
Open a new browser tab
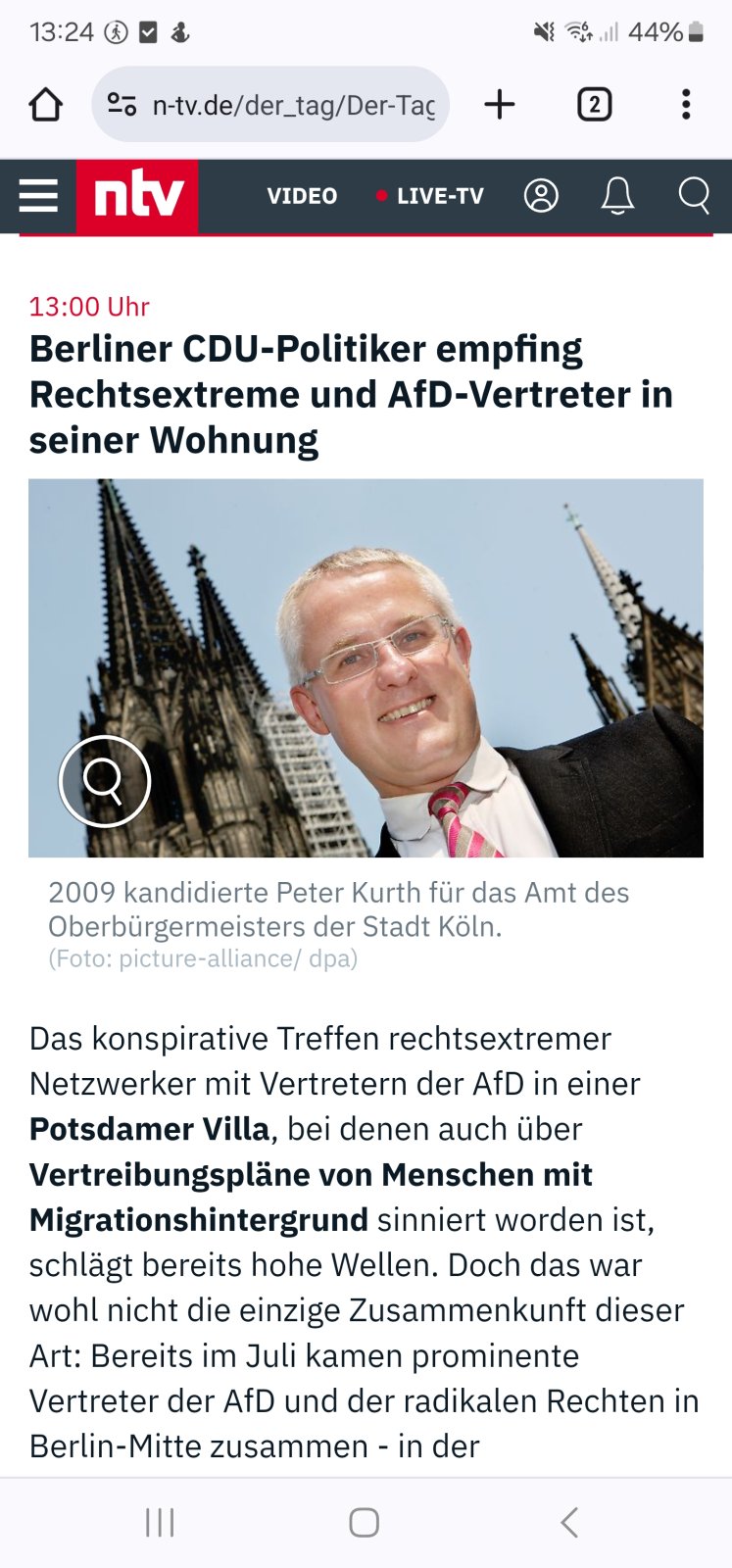click(x=500, y=104)
